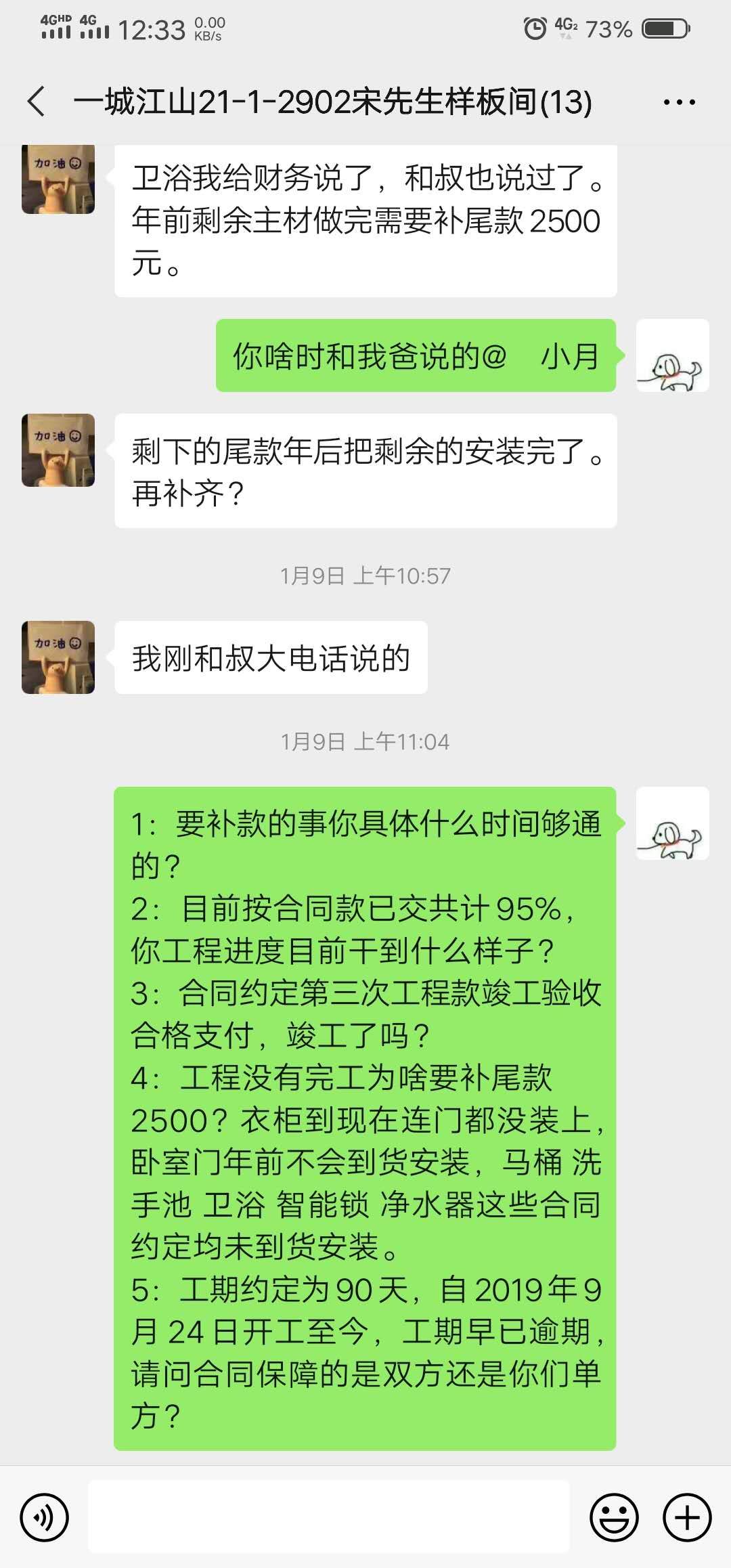The image size is (731, 1568).
Task: Open my avatar beside 你啥时和我爸说的
Action: (x=672, y=355)
